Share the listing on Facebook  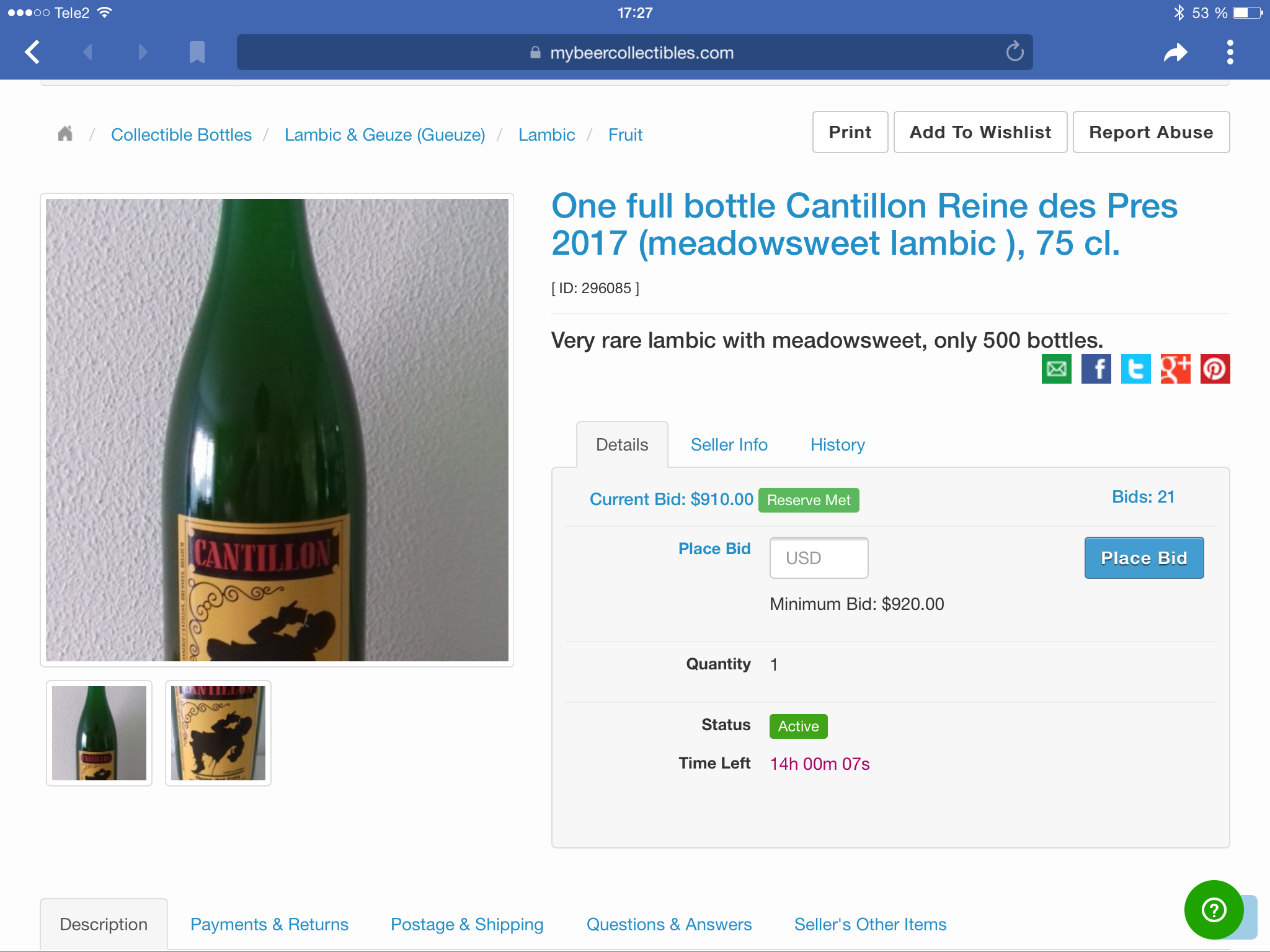1096,369
